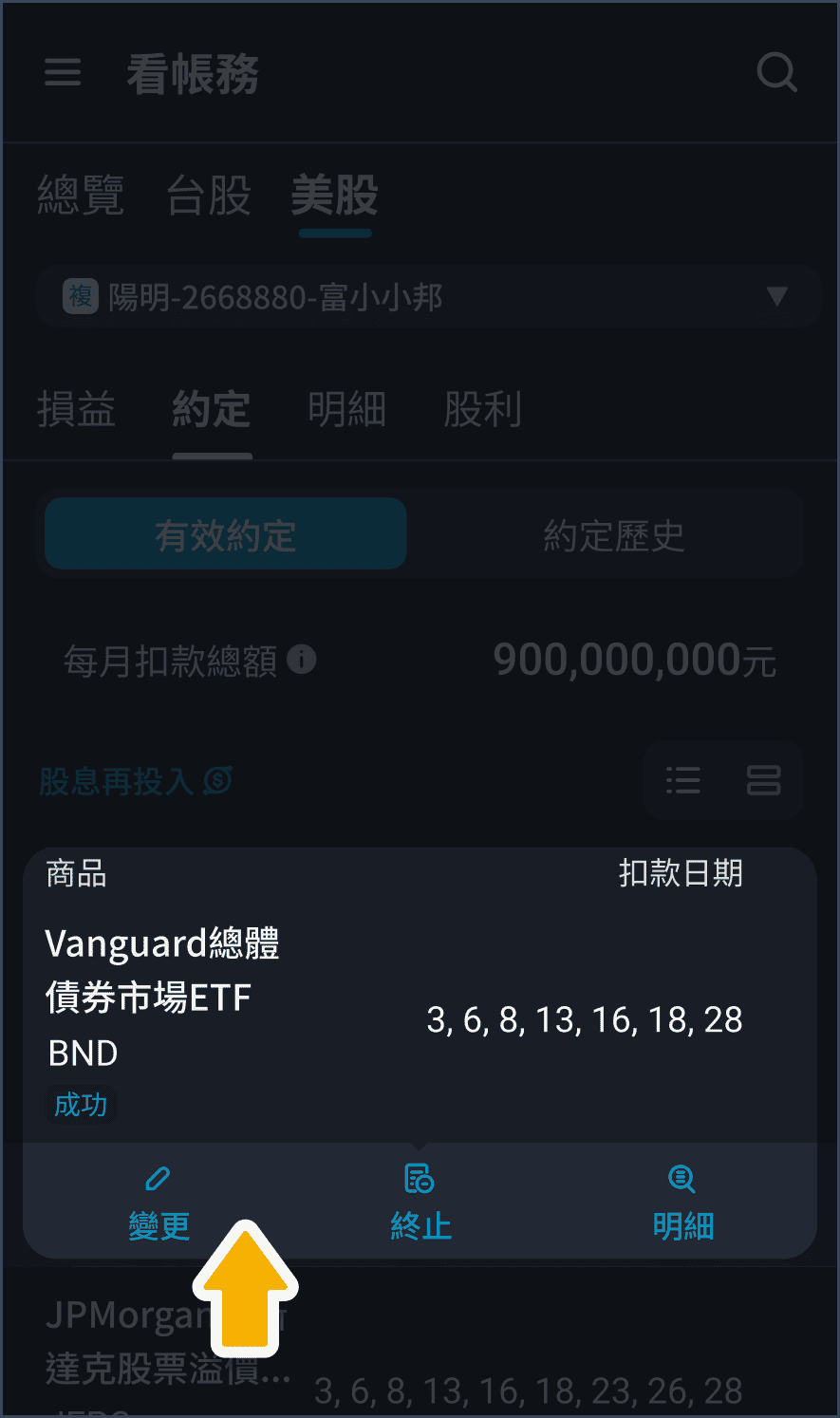This screenshot has height=1418, width=840.
Task: Open the 明細 tab beside 約定
Action: tap(346, 410)
